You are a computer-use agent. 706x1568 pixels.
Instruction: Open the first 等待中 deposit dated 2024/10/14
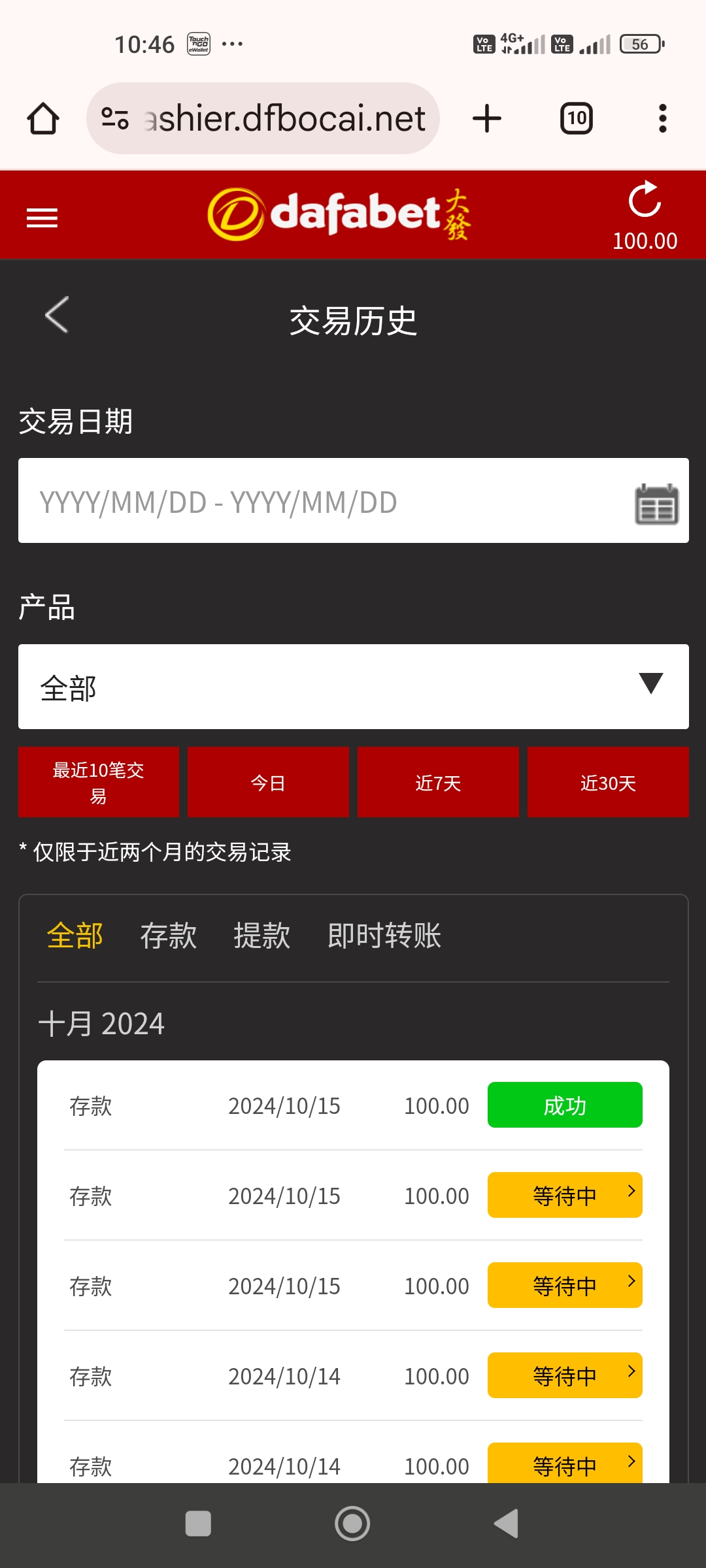coord(565,1375)
